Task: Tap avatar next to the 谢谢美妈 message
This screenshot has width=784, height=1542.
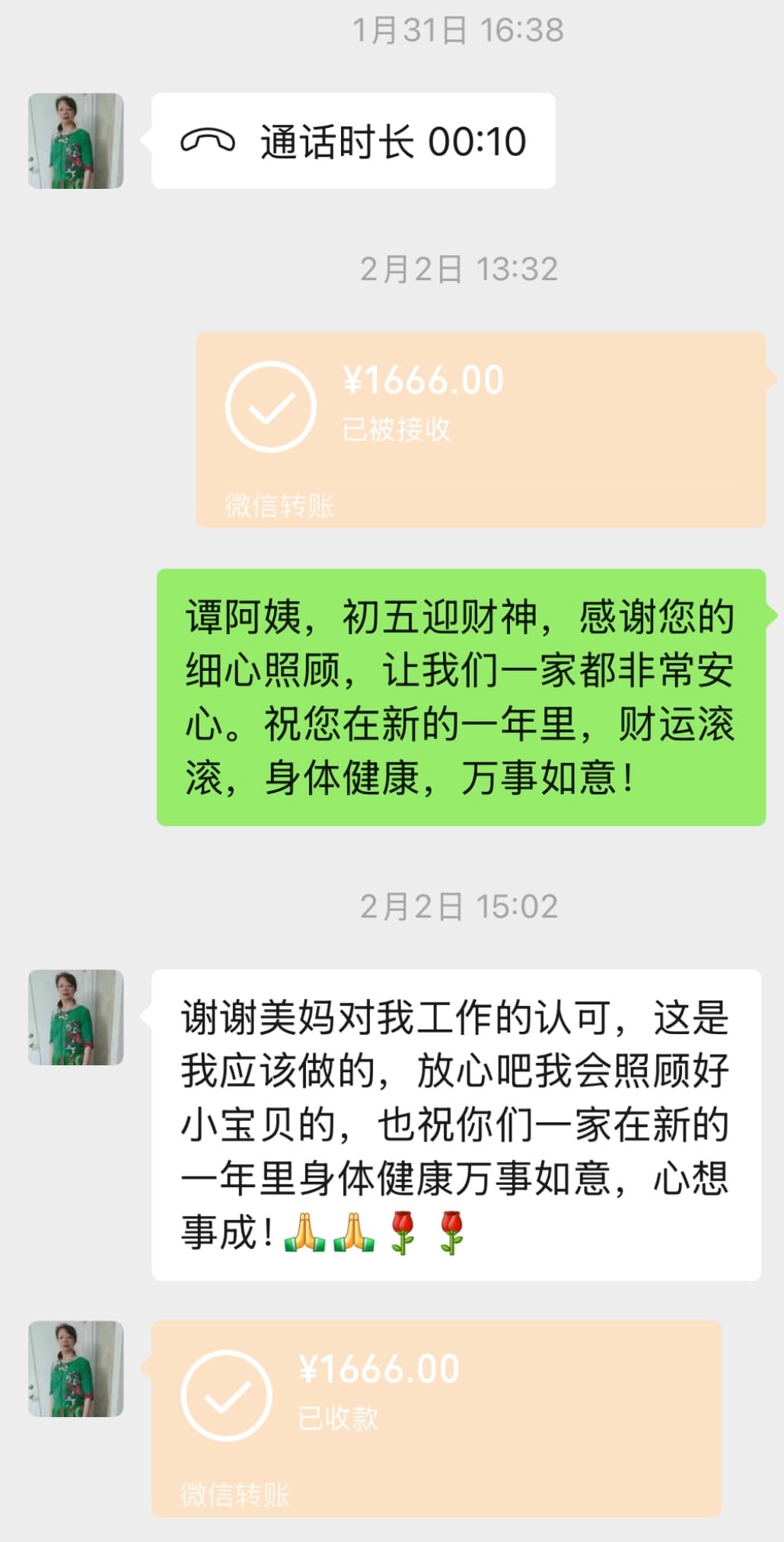Action: 76,1017
